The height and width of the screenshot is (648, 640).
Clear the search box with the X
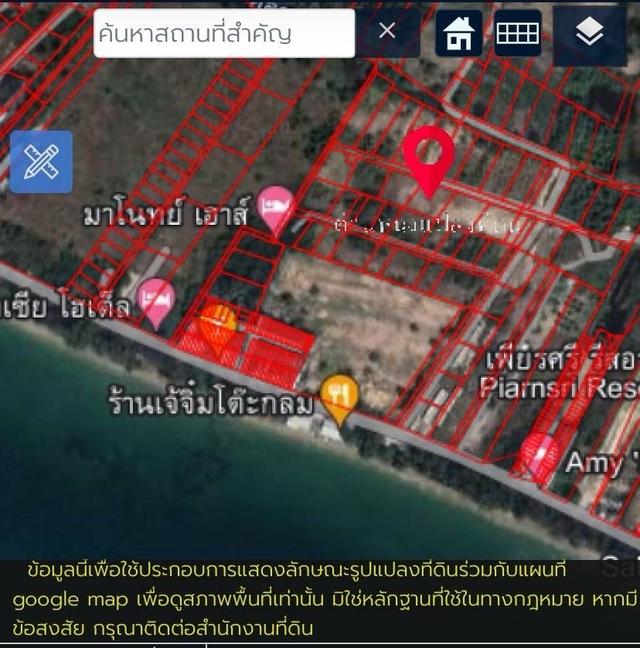click(x=387, y=32)
